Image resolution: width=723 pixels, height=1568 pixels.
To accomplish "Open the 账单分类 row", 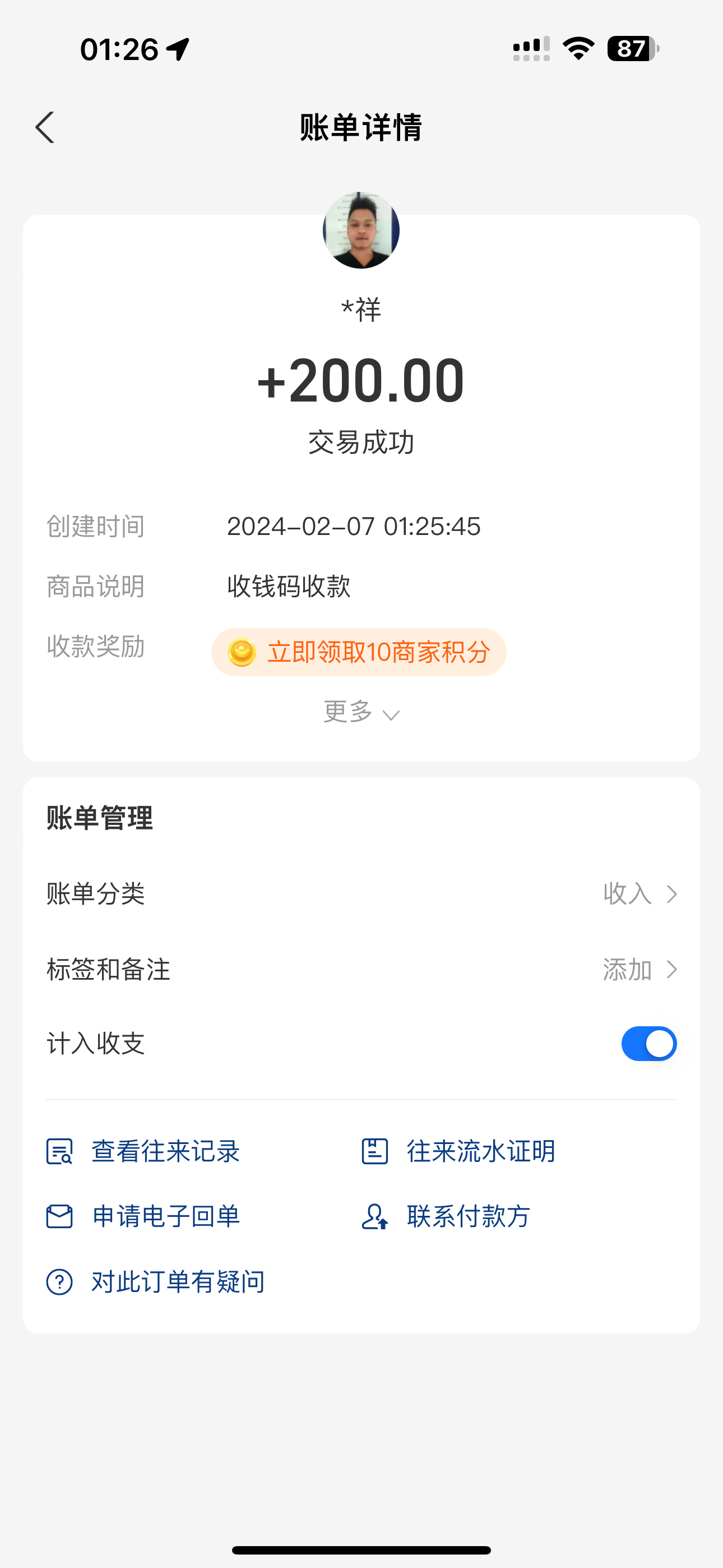I will (361, 894).
